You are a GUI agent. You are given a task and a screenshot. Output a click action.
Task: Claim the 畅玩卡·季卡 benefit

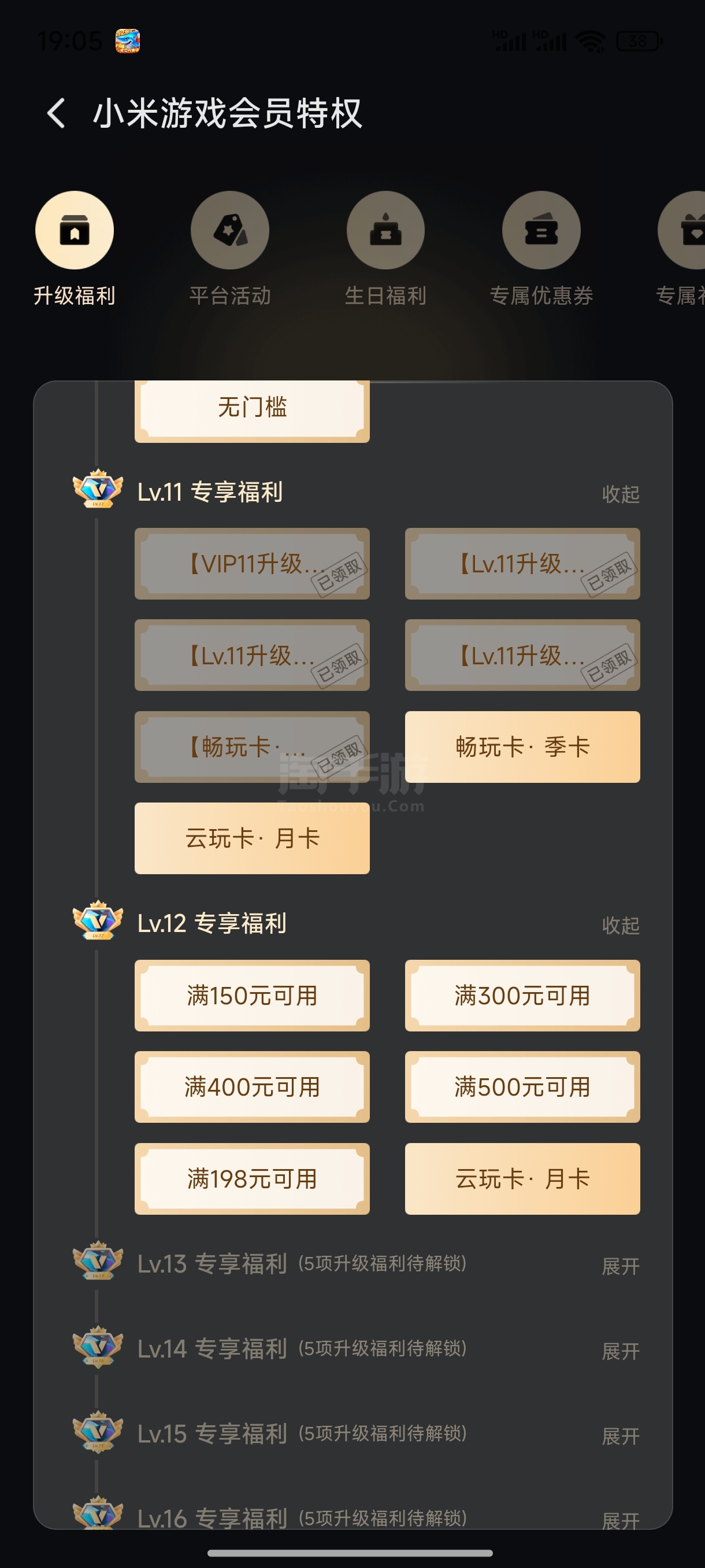click(x=522, y=747)
